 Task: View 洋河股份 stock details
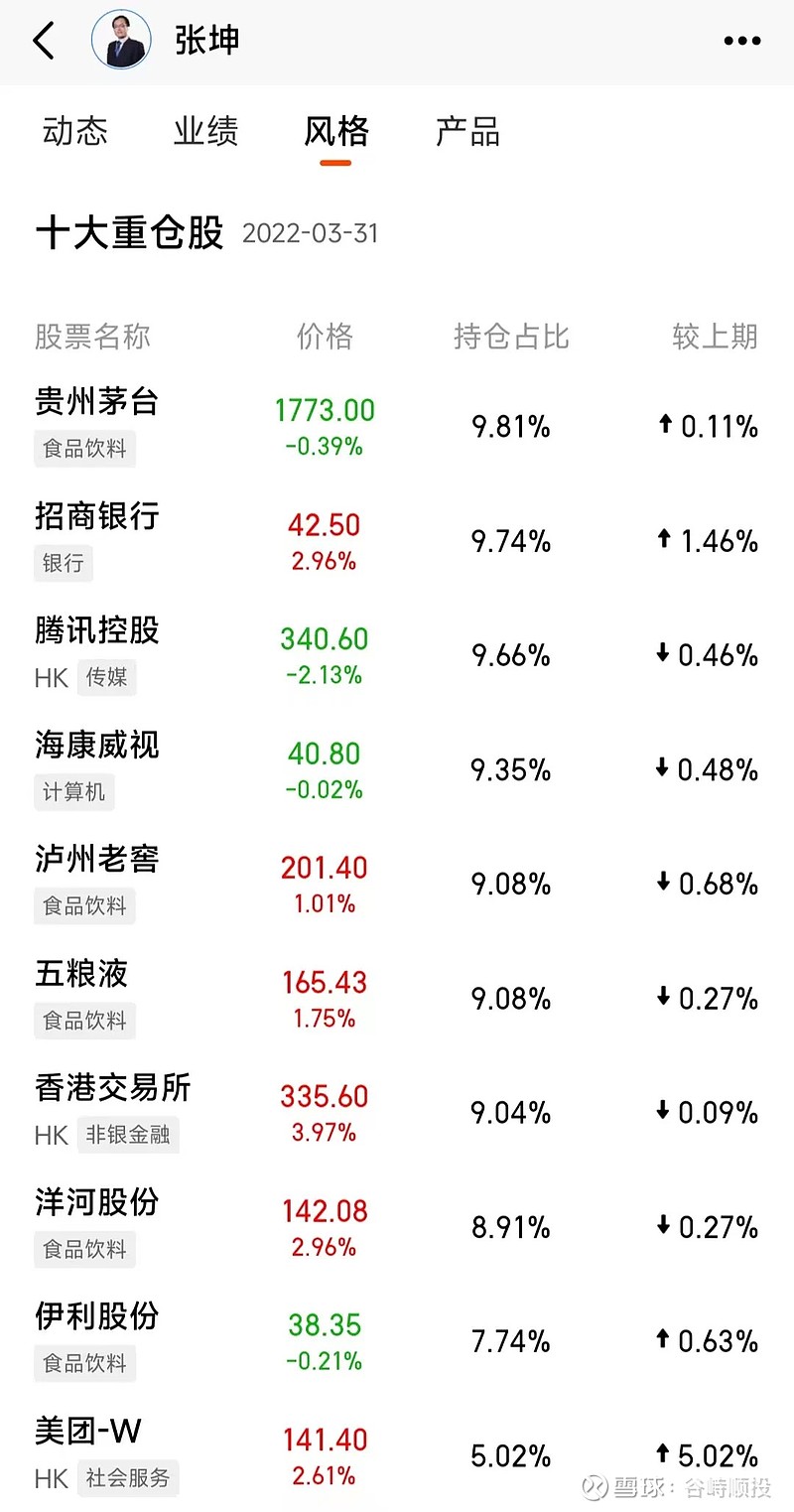pos(397,1227)
